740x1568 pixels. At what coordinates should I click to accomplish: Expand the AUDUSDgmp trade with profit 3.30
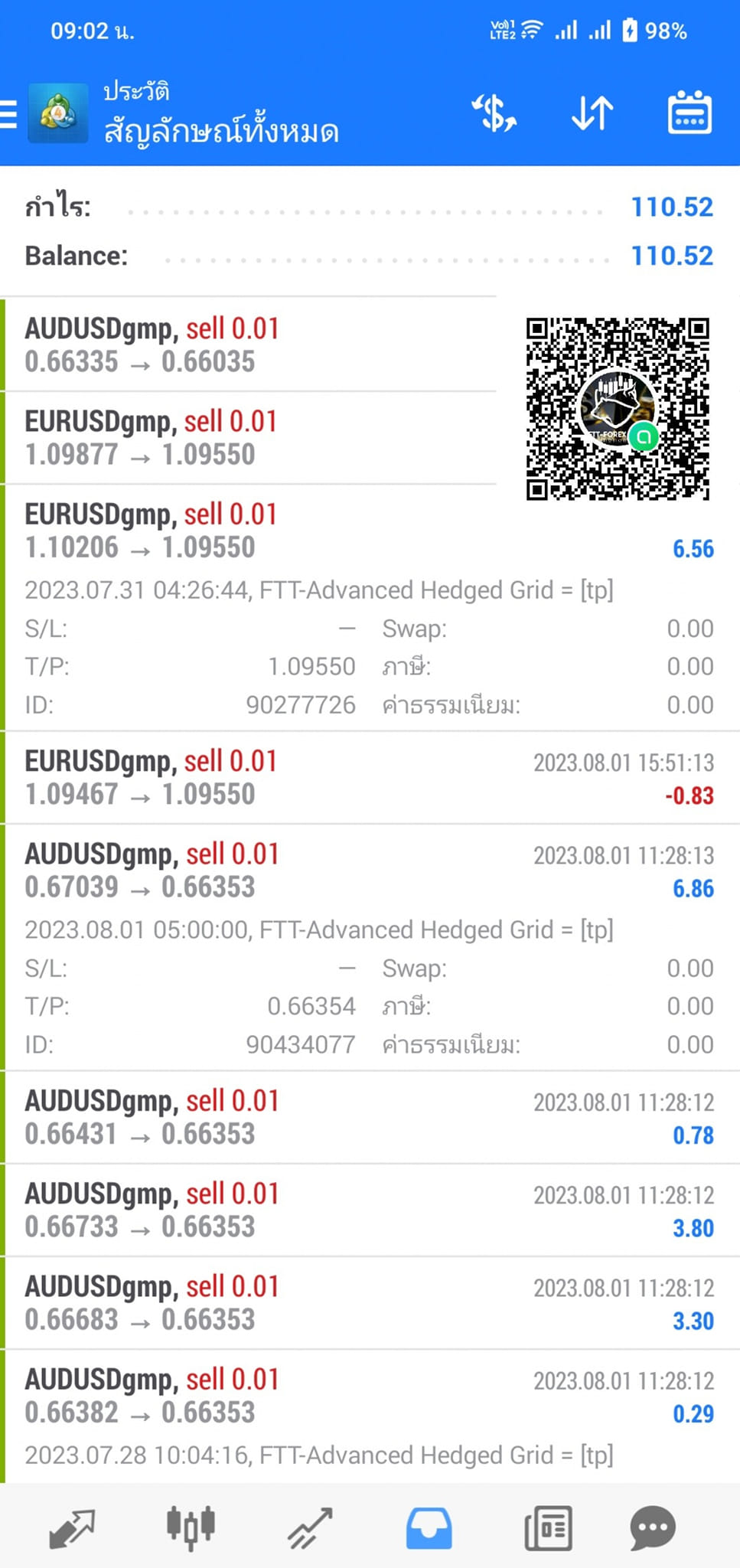click(x=370, y=1302)
